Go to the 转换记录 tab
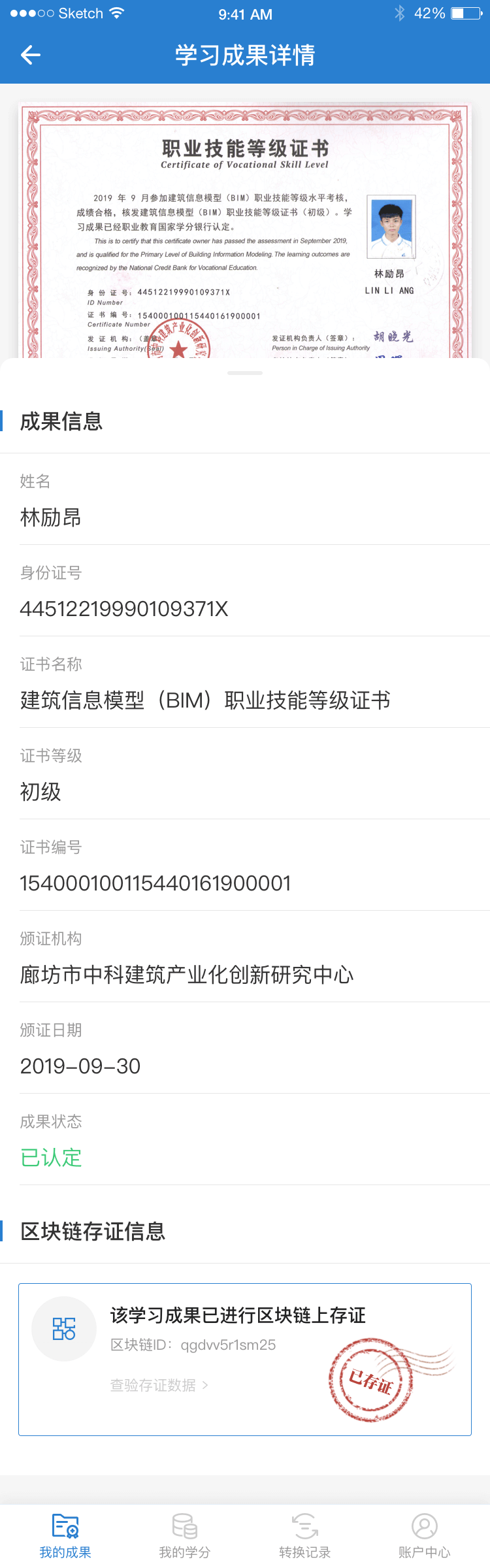Viewport: 490px width, 1568px height. (x=305, y=1535)
